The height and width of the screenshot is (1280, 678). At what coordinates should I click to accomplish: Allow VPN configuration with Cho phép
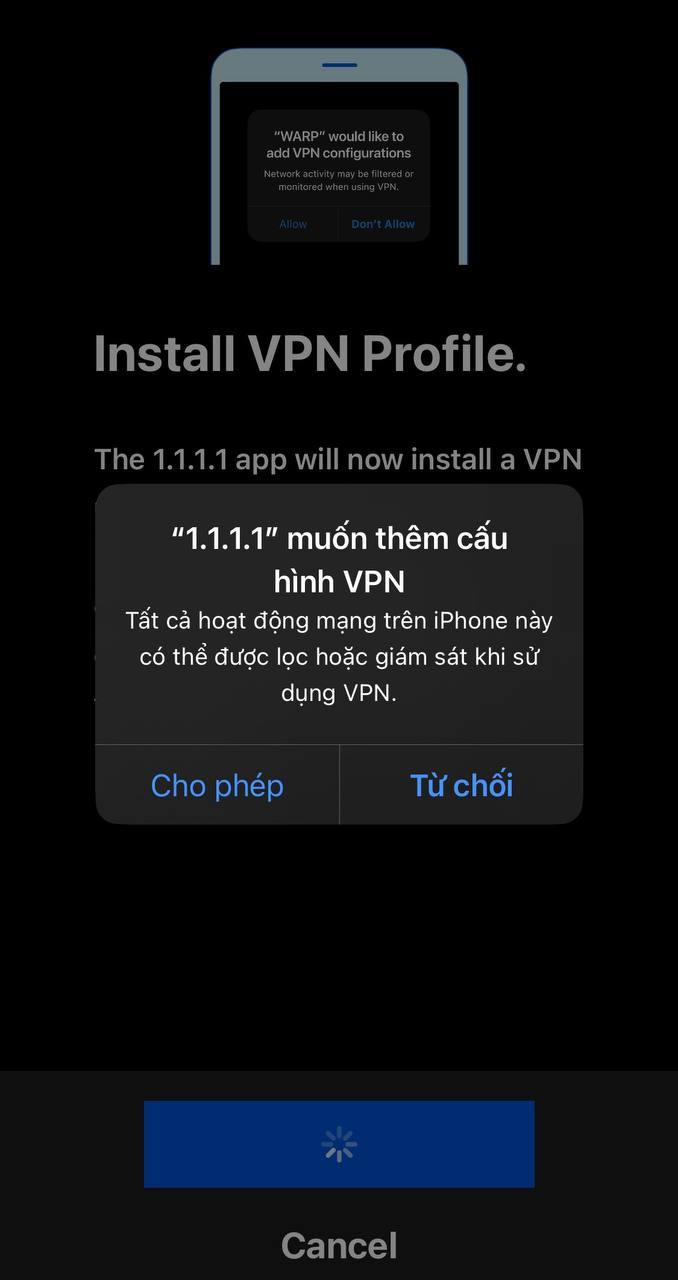[x=217, y=785]
